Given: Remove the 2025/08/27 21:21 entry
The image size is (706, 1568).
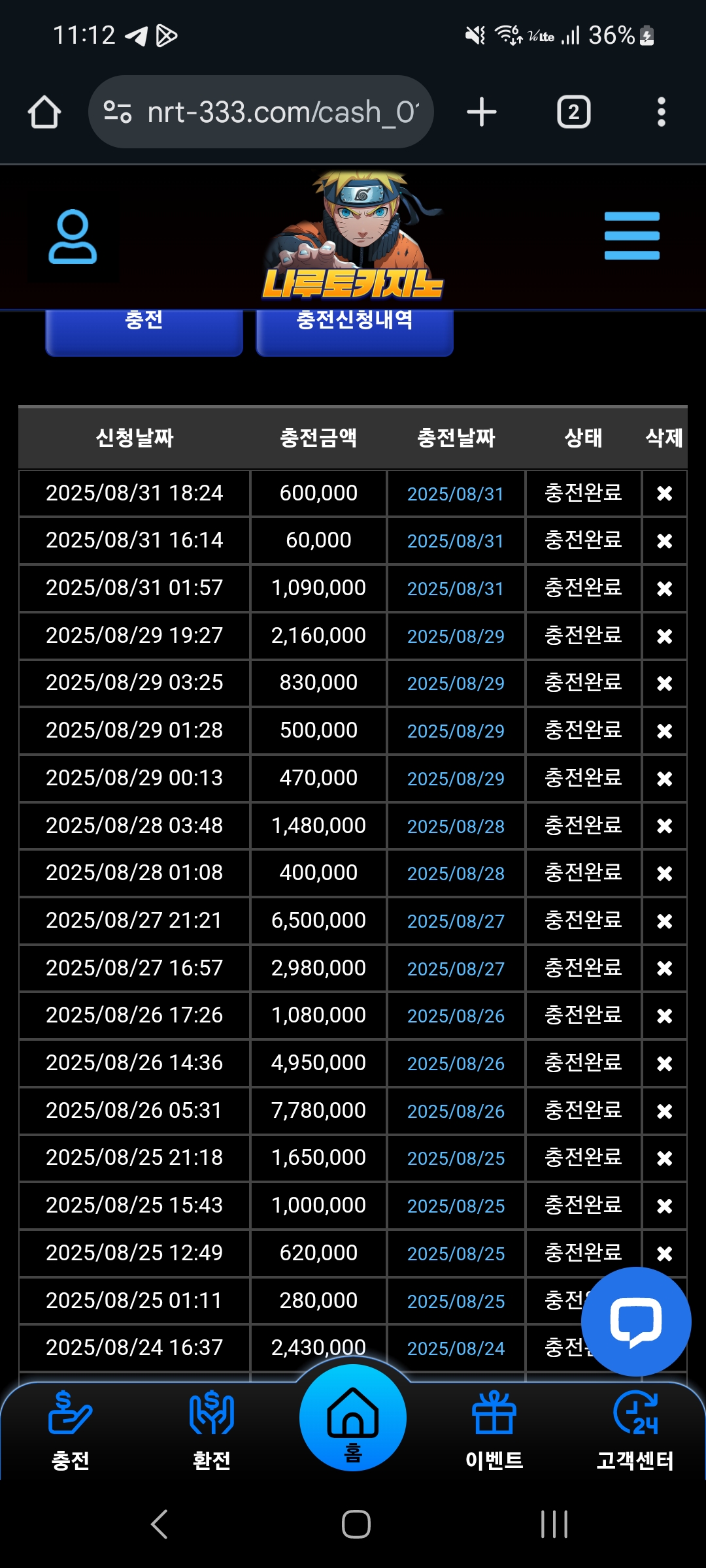Looking at the screenshot, I should click(664, 921).
